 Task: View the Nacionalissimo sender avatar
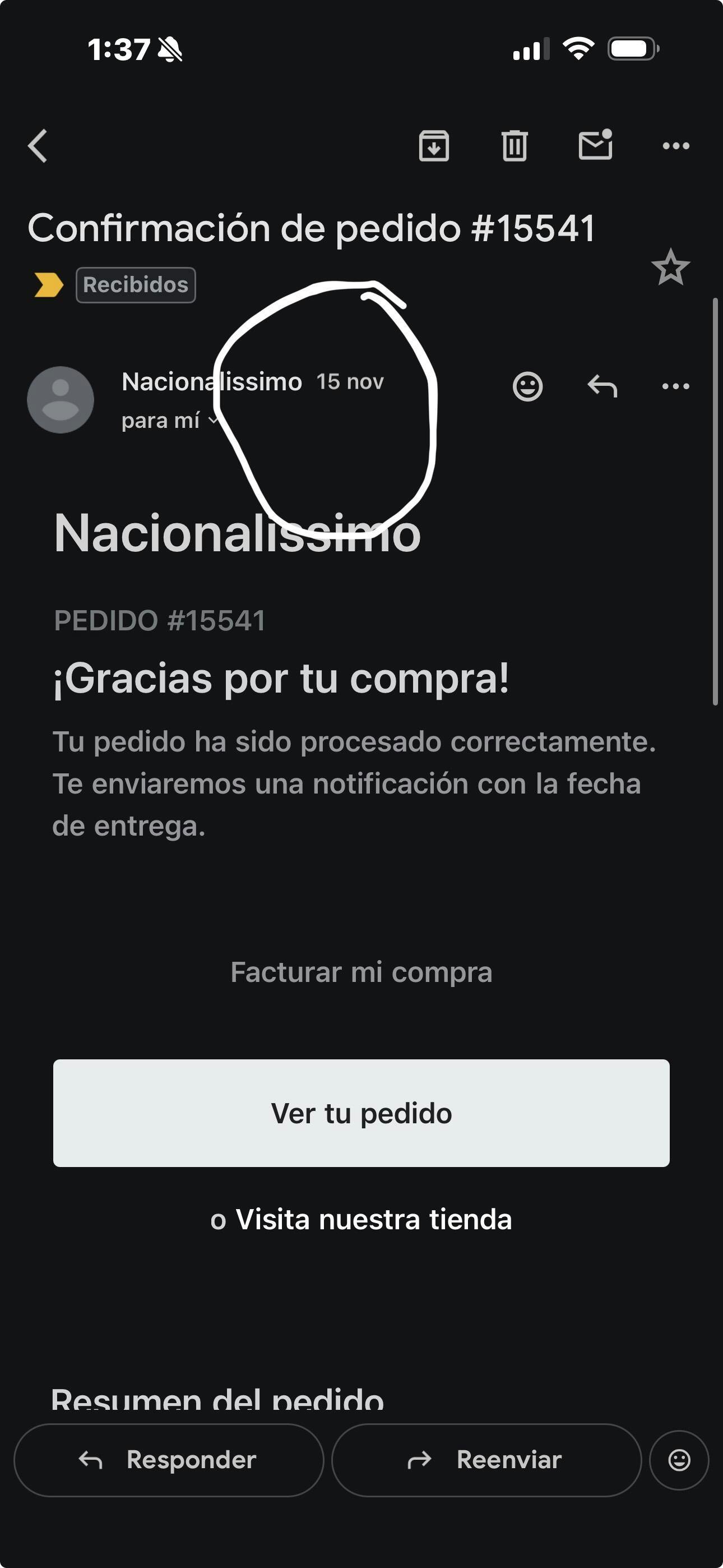coord(61,400)
